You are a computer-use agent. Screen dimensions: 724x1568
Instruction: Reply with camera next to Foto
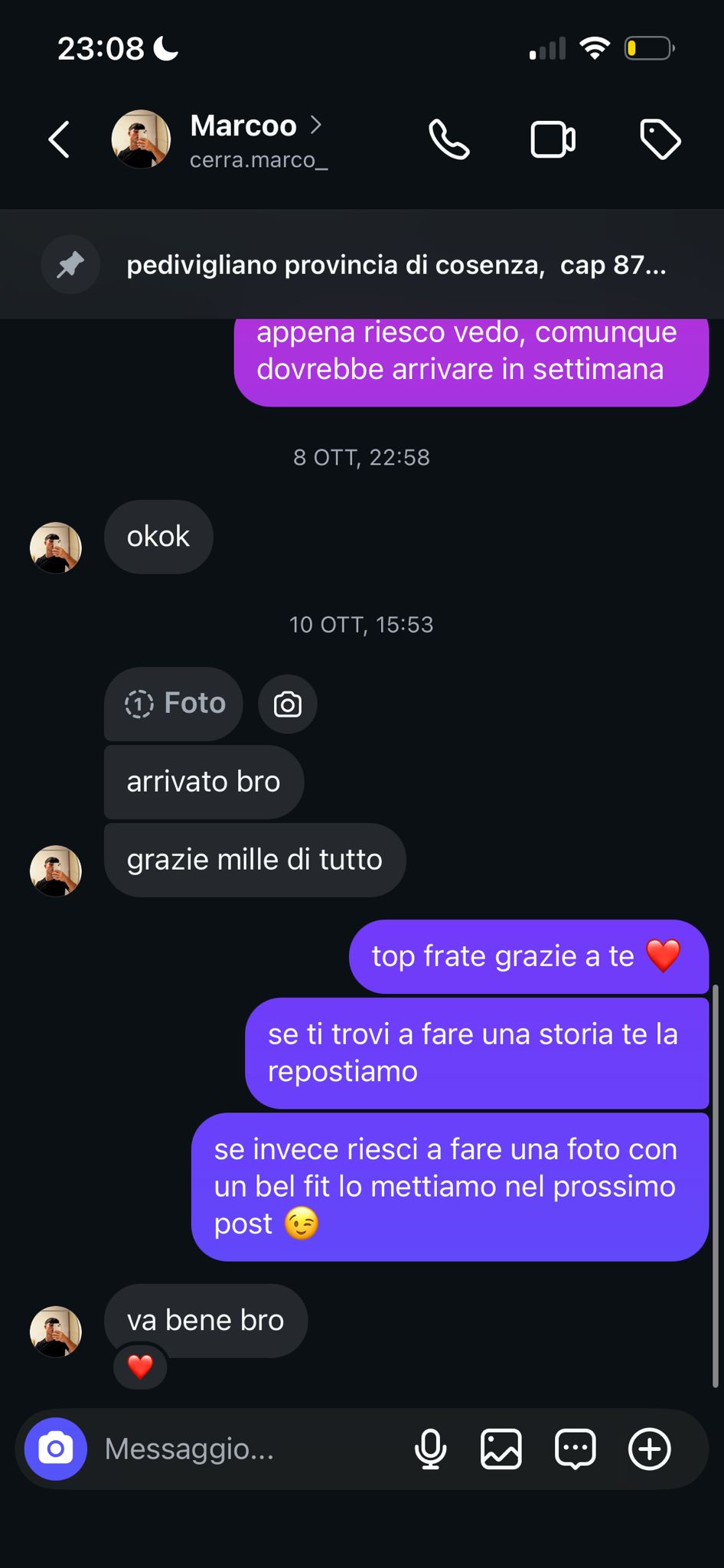[x=288, y=704]
